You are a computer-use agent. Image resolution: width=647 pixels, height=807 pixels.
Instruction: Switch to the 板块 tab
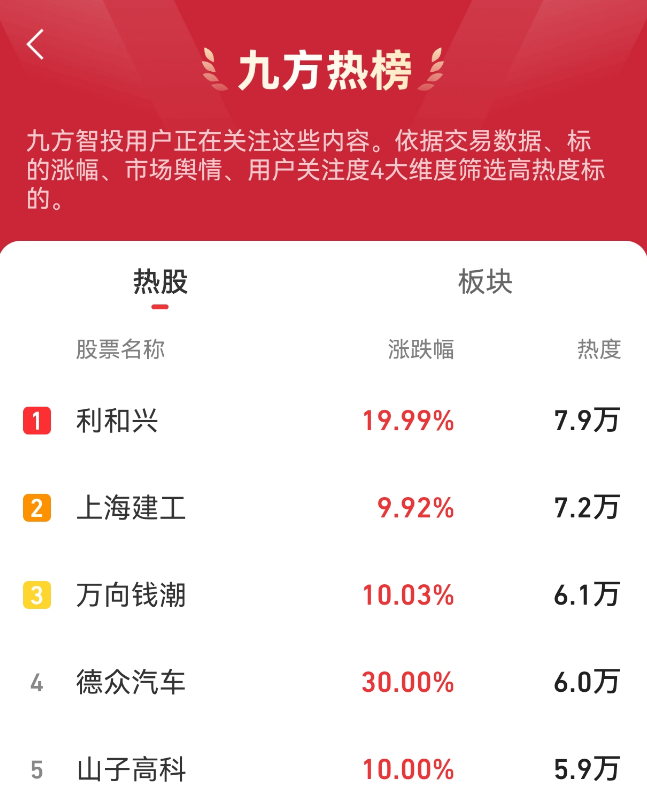(485, 282)
